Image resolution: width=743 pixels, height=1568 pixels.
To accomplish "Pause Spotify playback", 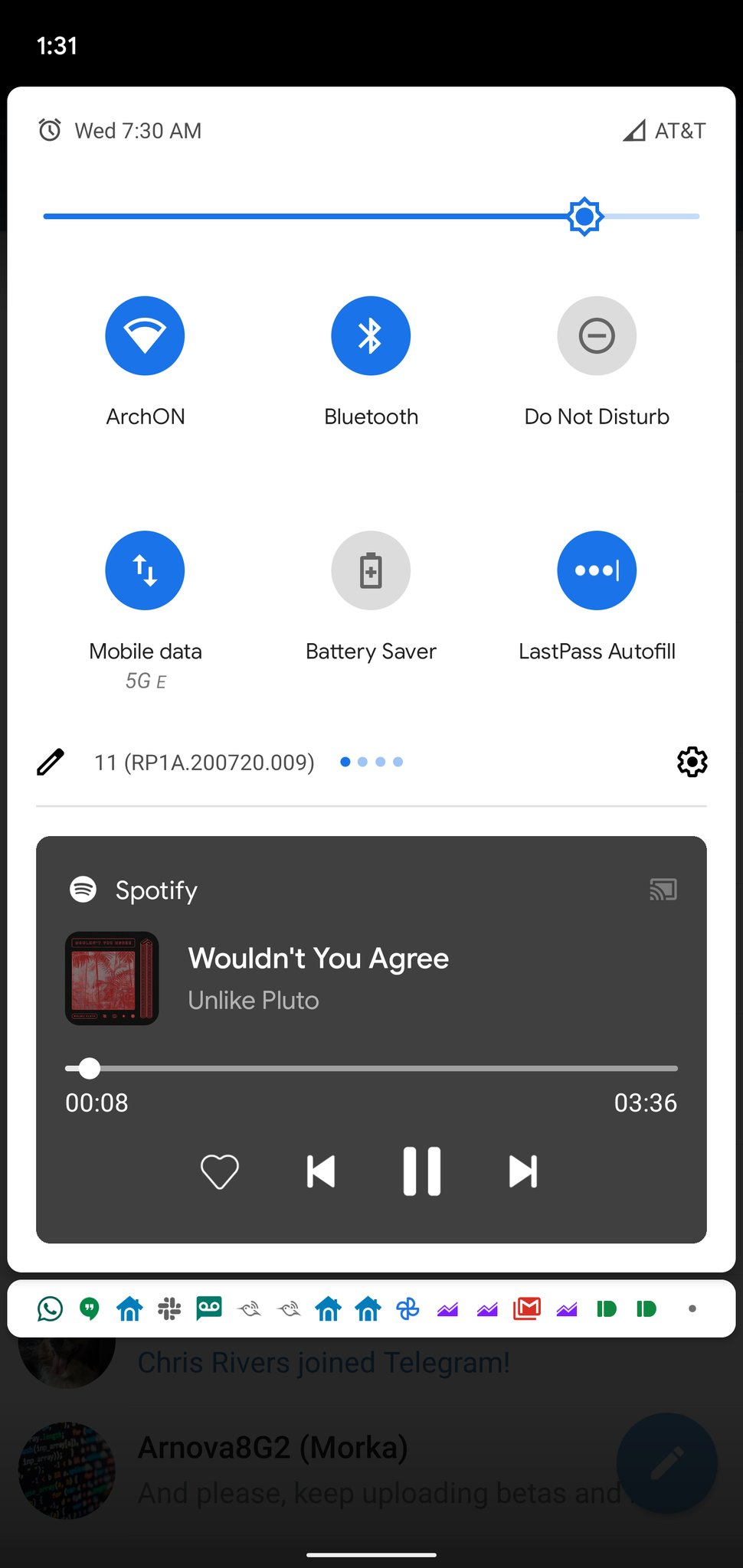I will click(422, 1171).
